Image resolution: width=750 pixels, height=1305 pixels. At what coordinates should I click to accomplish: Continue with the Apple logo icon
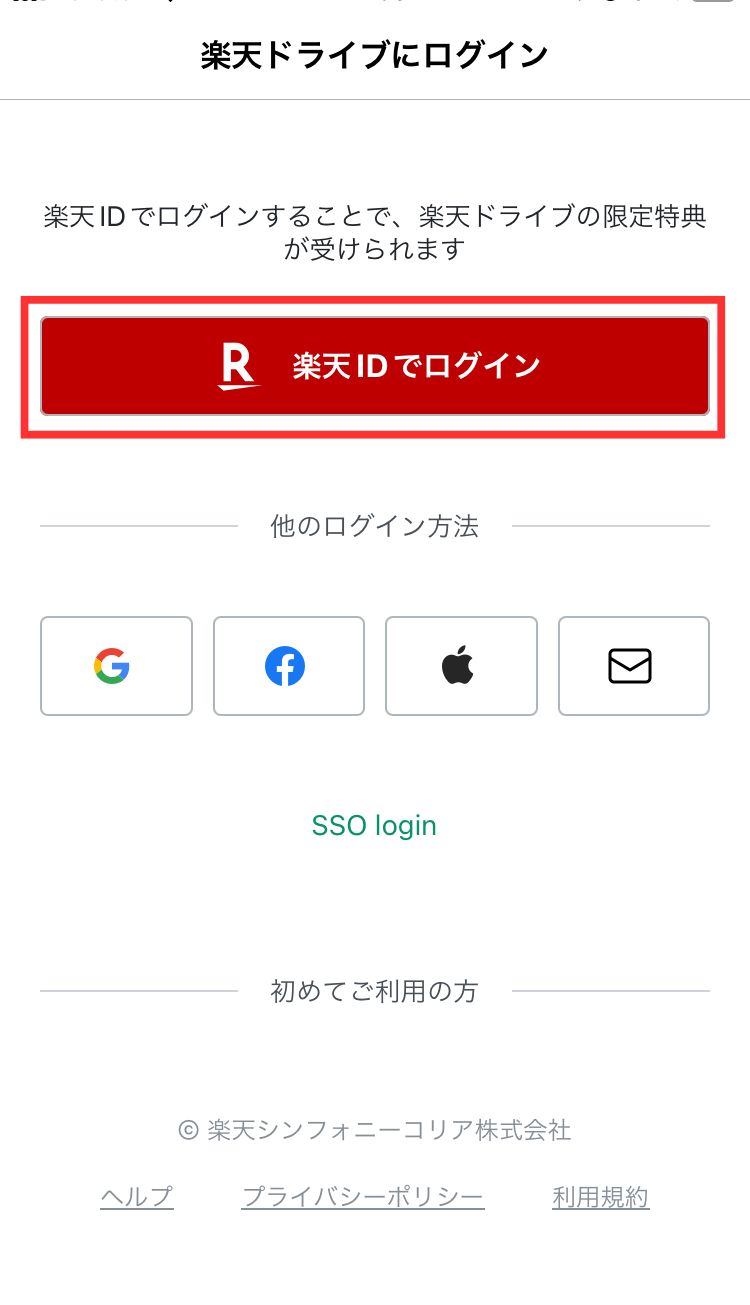[461, 665]
